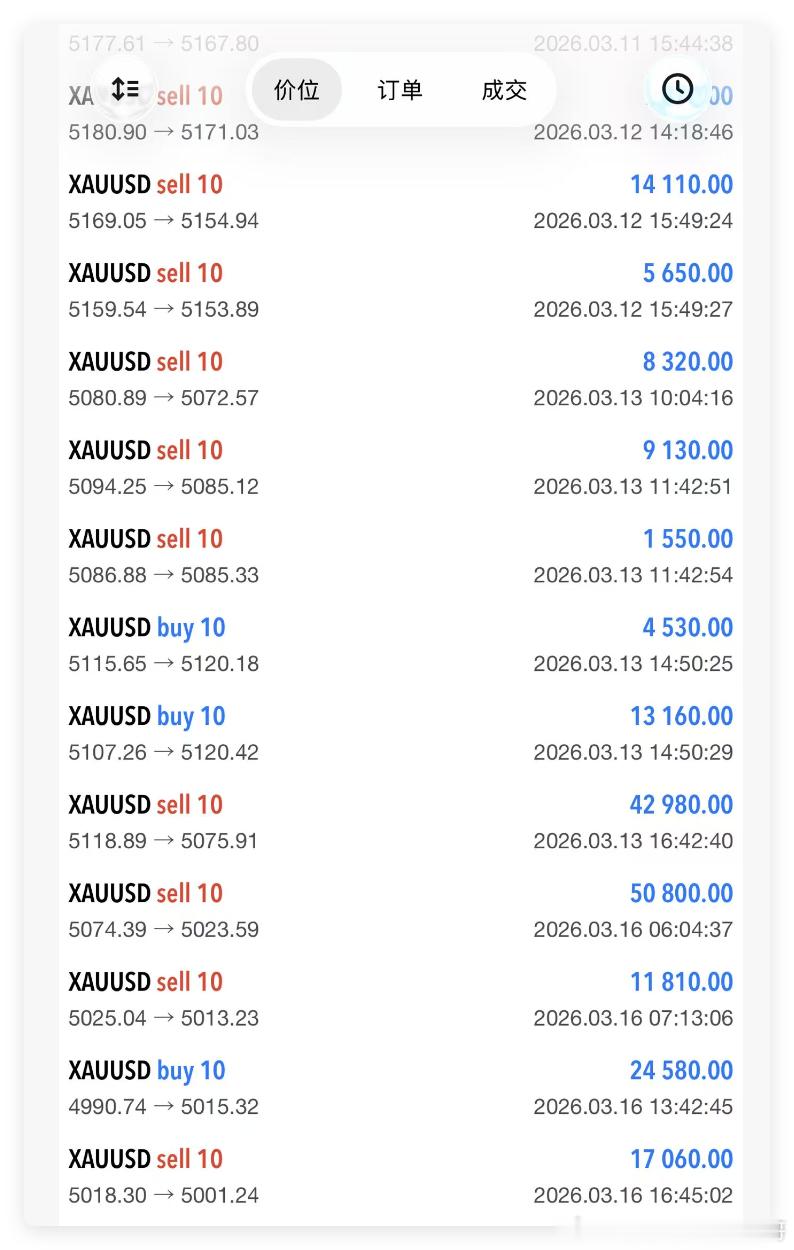Image resolution: width=794 pixels, height=1250 pixels.
Task: Select the 价位 segment
Action: (x=296, y=90)
